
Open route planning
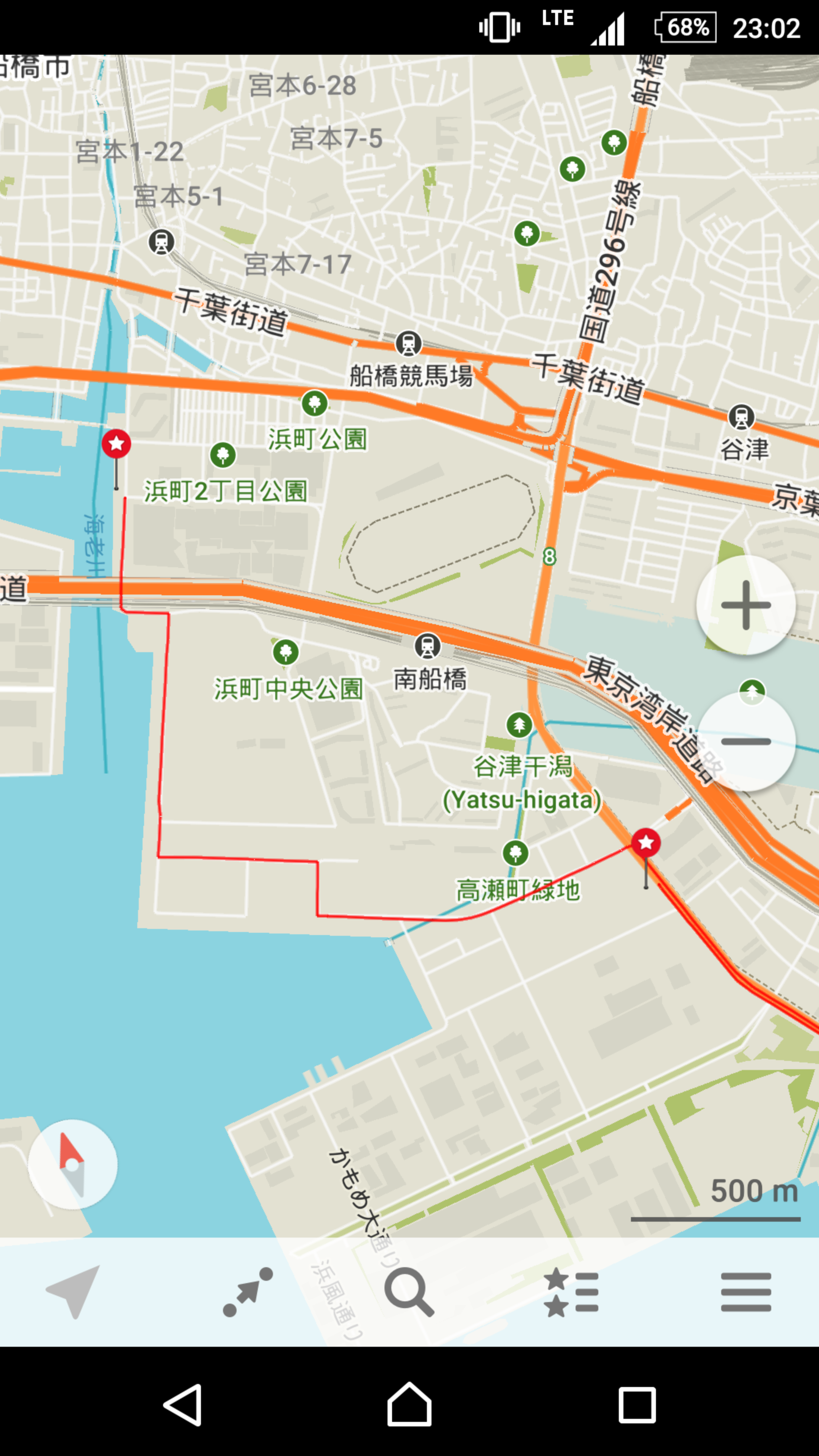(248, 1291)
